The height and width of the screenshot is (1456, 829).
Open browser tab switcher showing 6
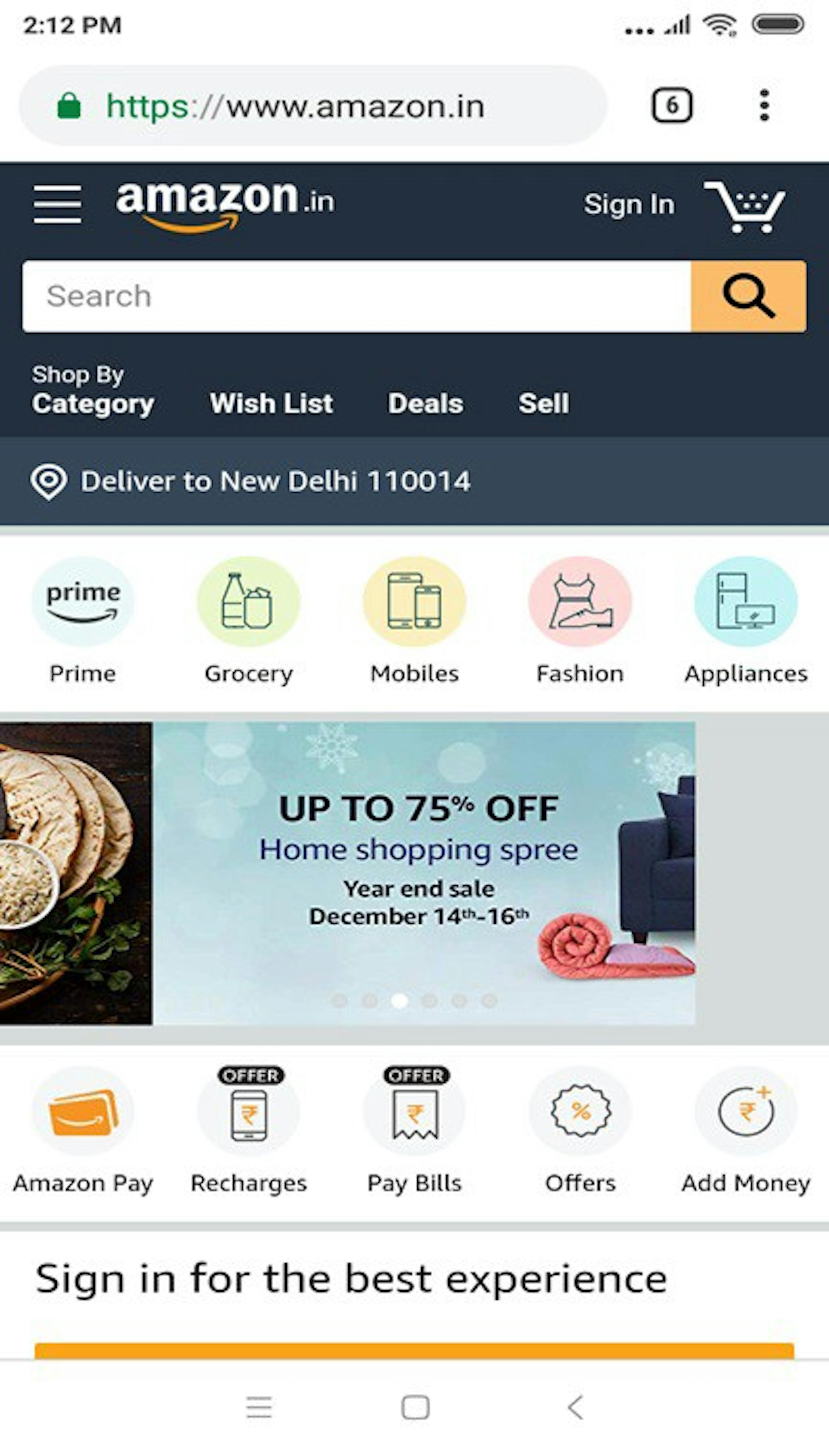672,105
